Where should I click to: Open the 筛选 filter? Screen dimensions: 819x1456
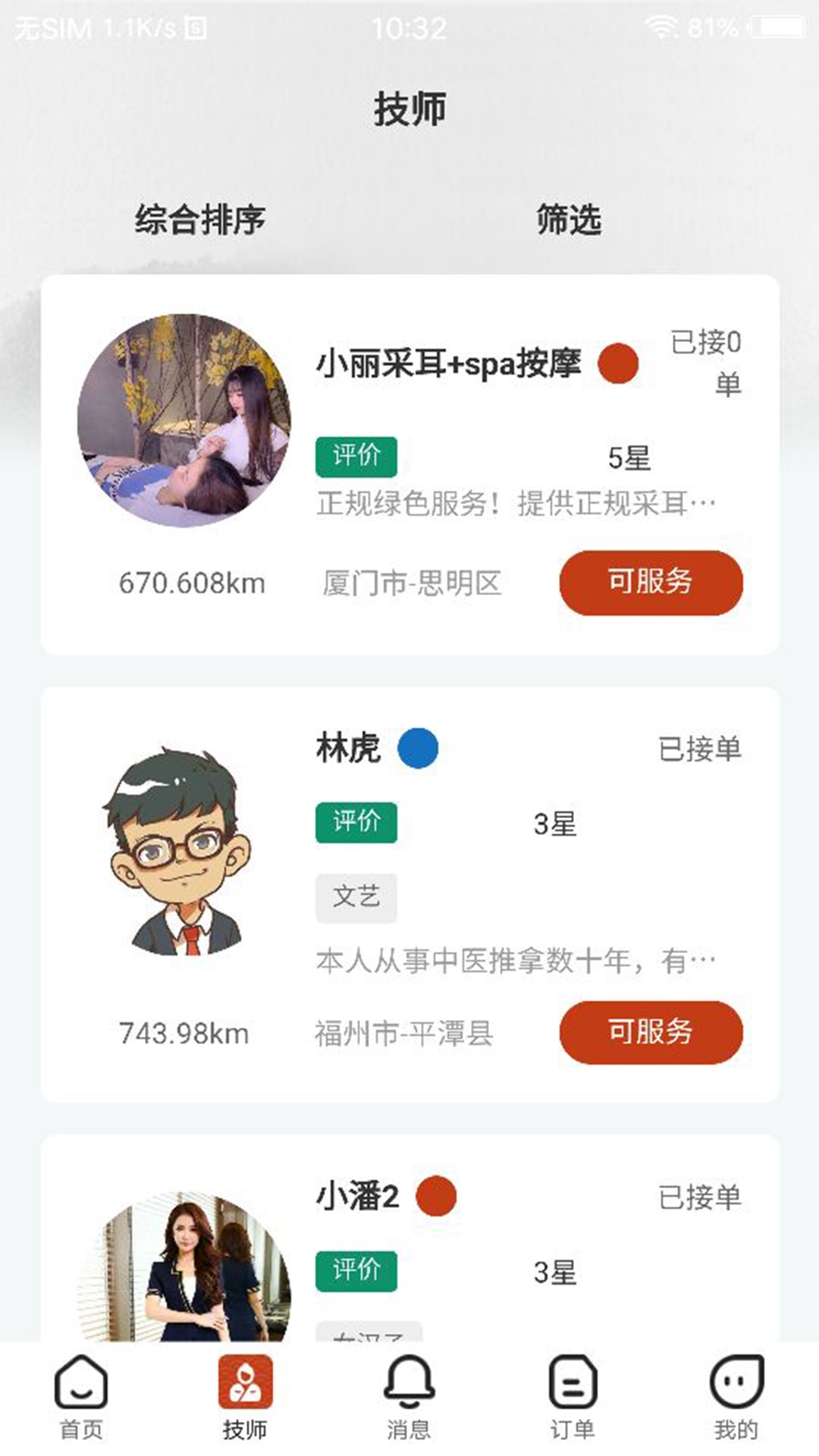pyautogui.click(x=569, y=220)
